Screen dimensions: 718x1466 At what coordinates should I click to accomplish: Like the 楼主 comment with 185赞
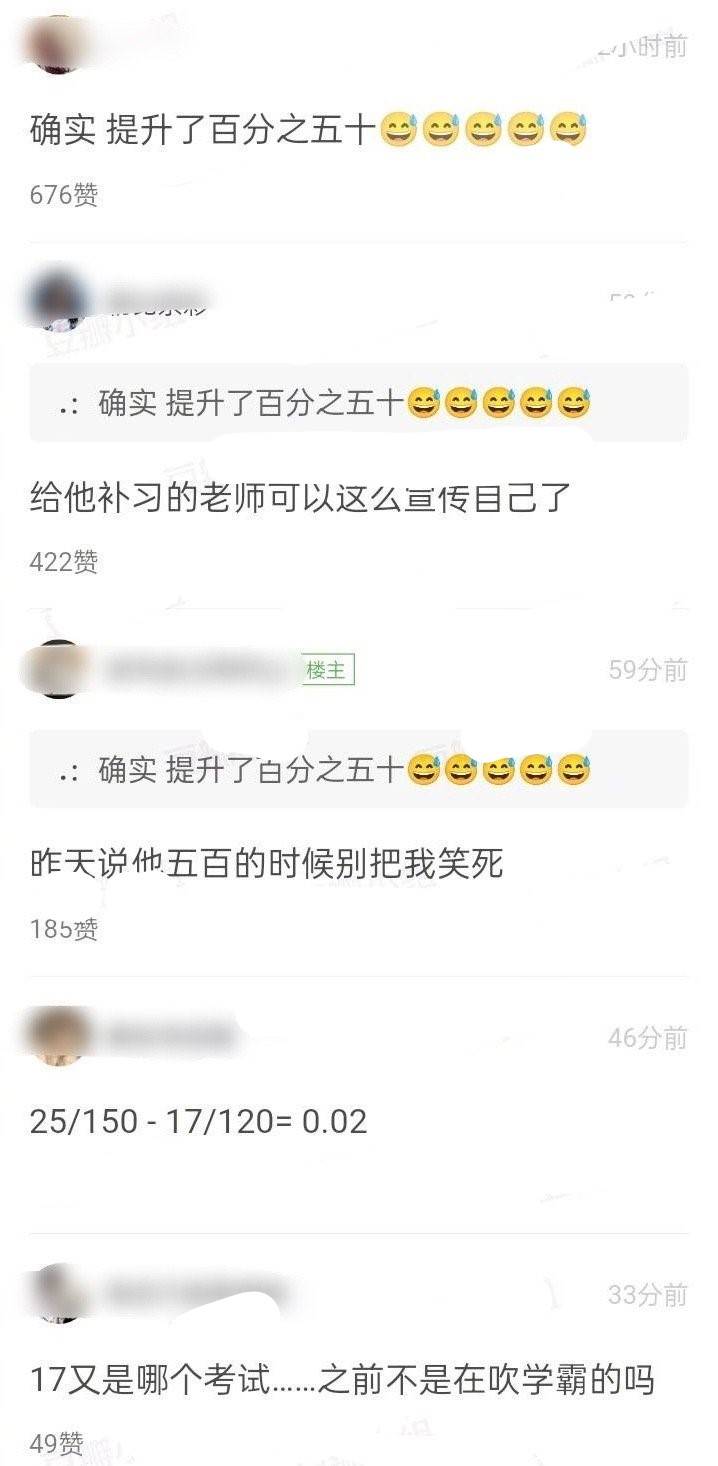point(64,929)
